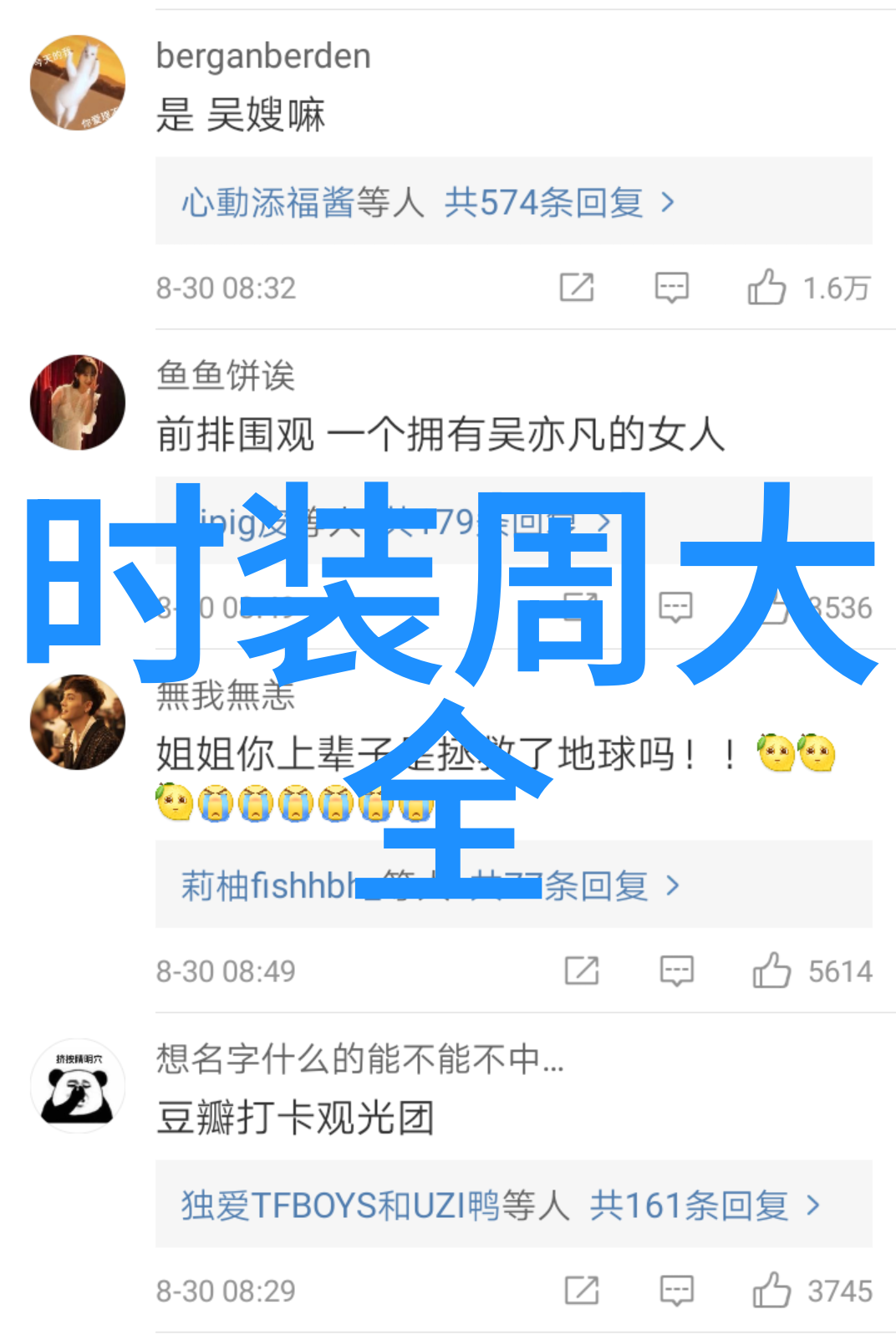
Task: Reply to berganberden's comment
Action: (x=671, y=288)
